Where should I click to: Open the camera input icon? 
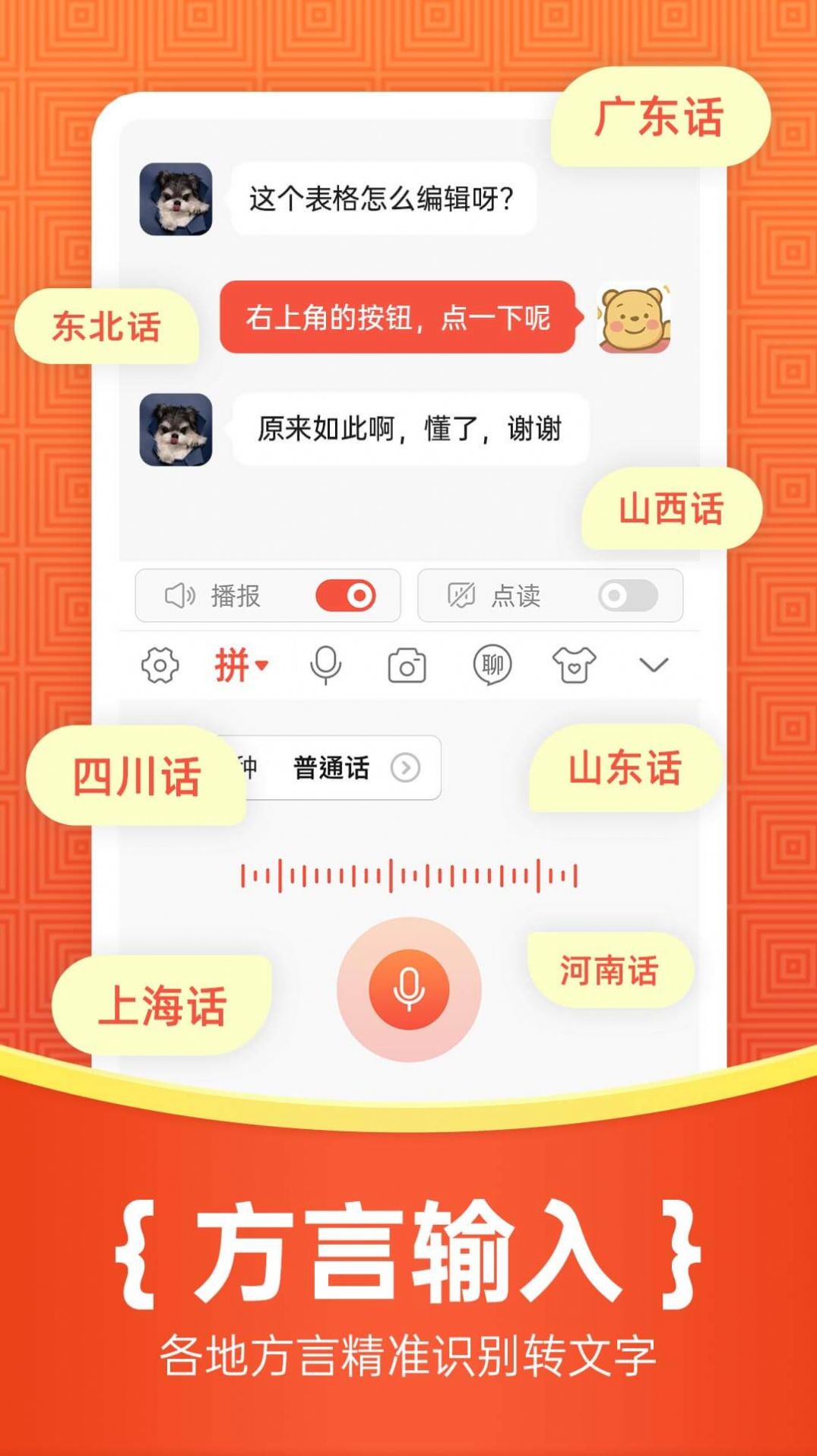408,665
